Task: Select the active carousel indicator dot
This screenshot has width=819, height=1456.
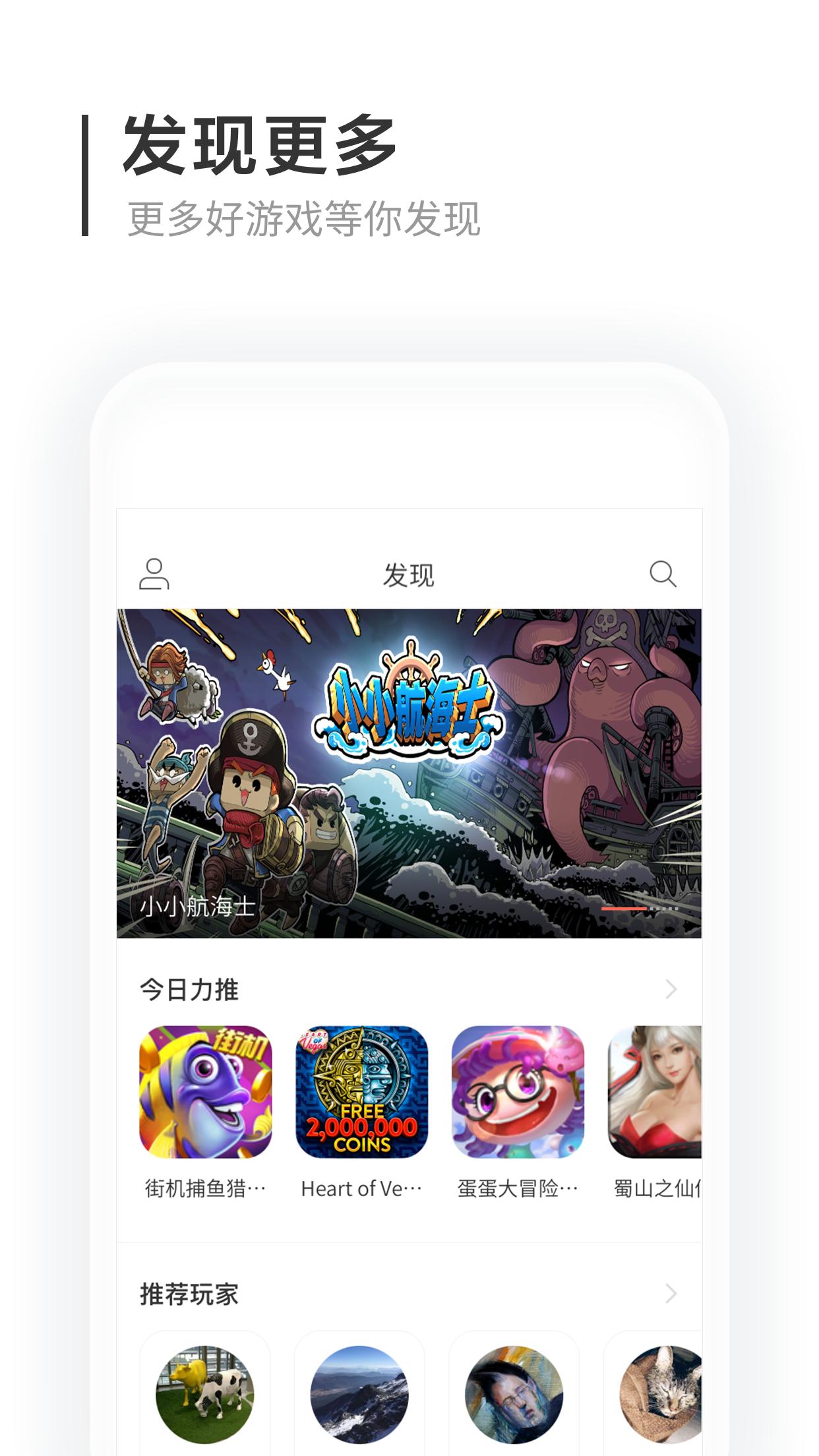Action: tap(624, 908)
